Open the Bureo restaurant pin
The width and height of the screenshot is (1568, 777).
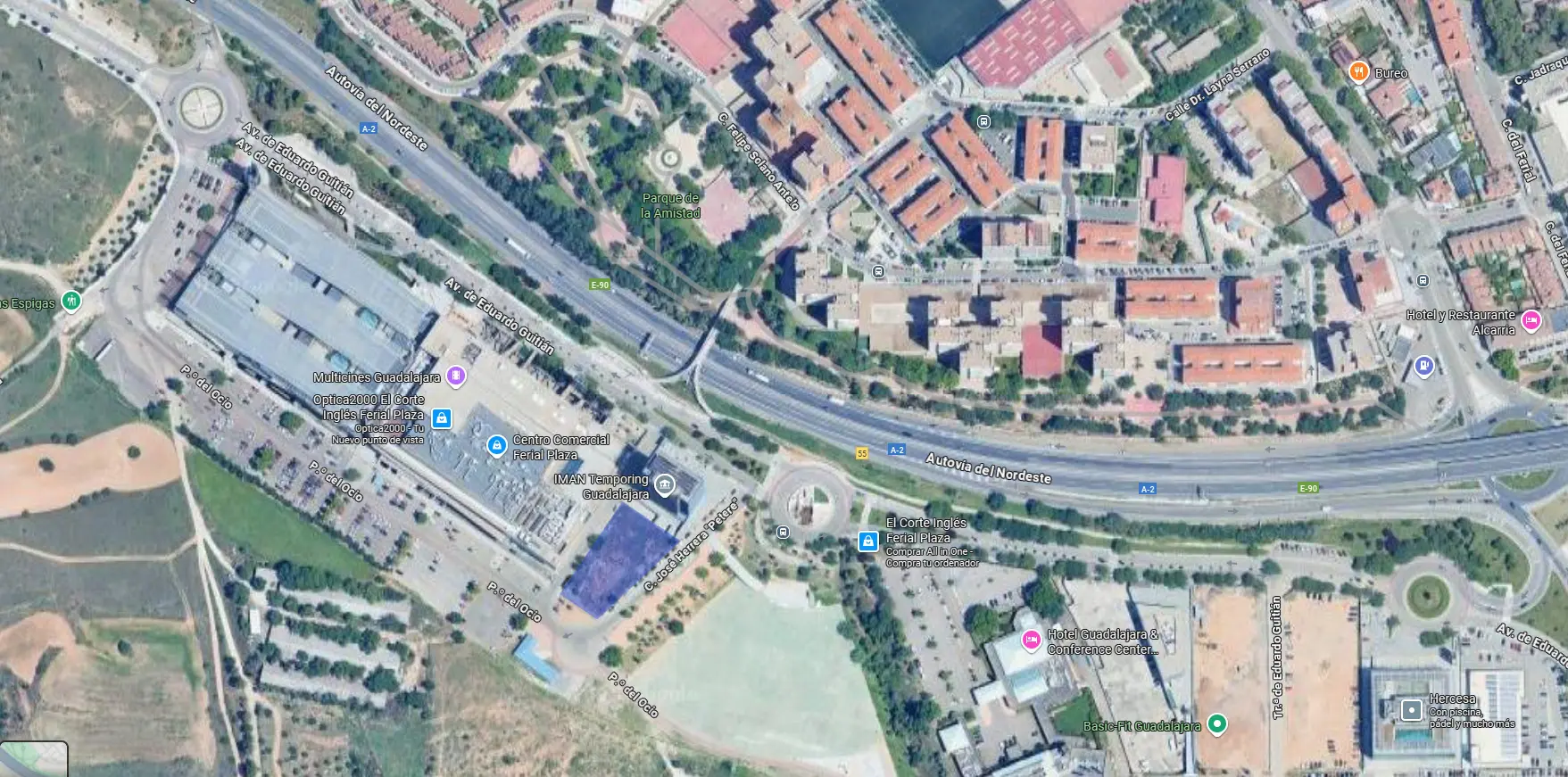(x=1357, y=72)
